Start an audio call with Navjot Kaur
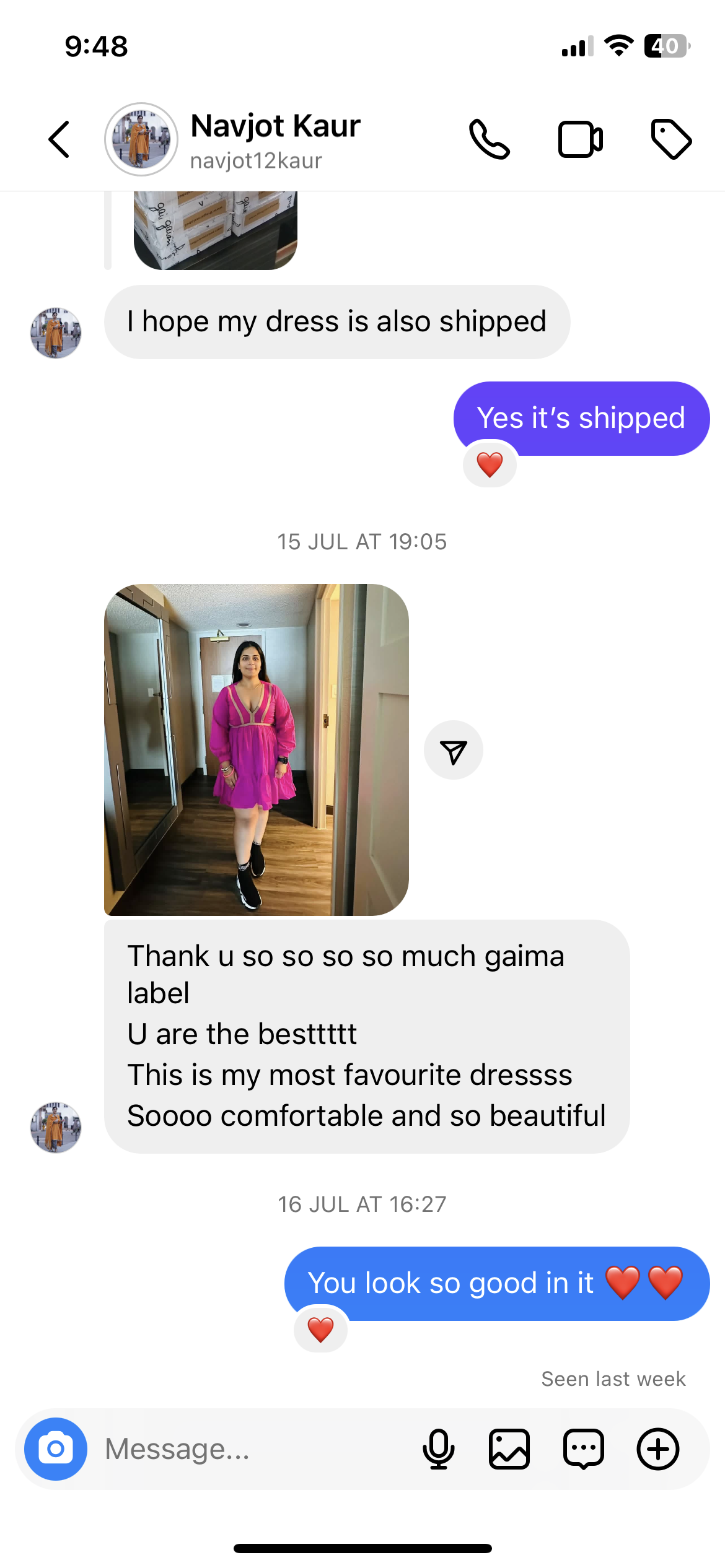Image resolution: width=725 pixels, height=1568 pixels. tap(490, 139)
